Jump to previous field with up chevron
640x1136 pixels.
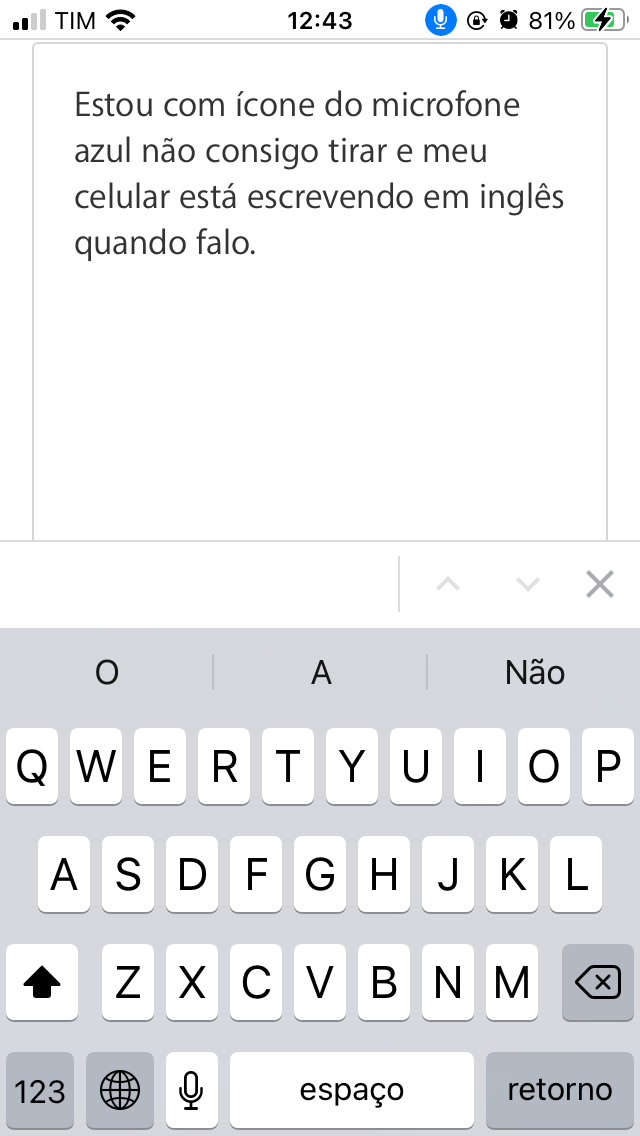448,584
